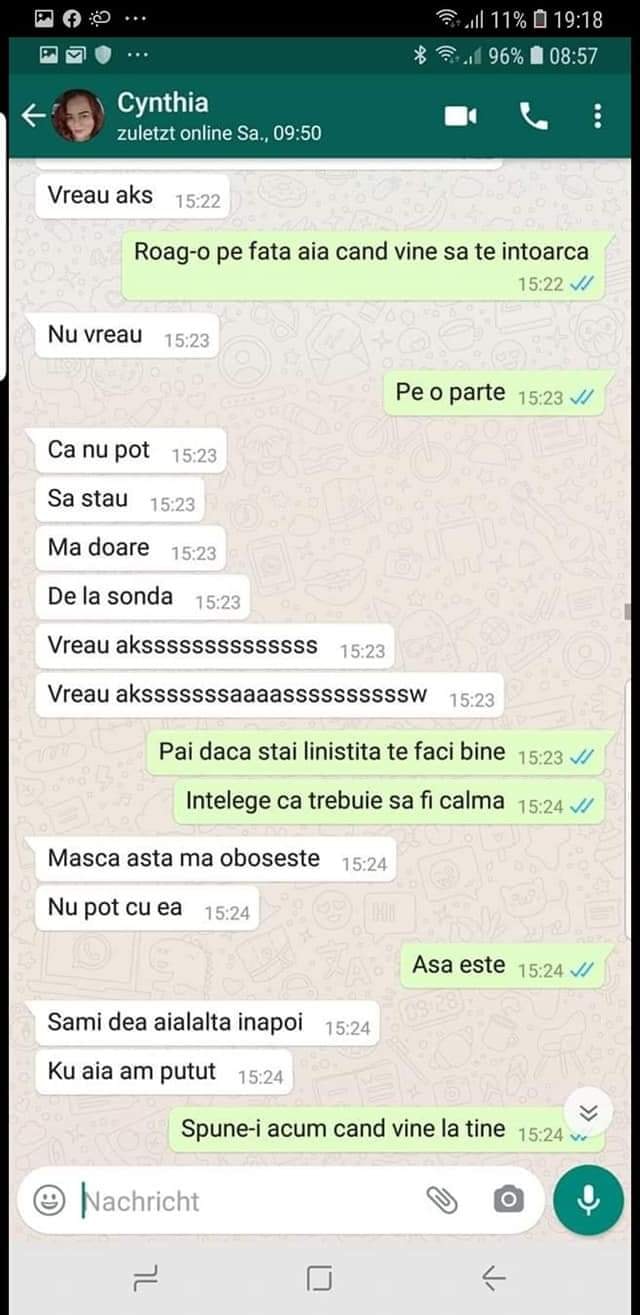Viewport: 640px width, 1315px height.
Task: Open recent apps from the navigation bar
Action: (x=146, y=1277)
